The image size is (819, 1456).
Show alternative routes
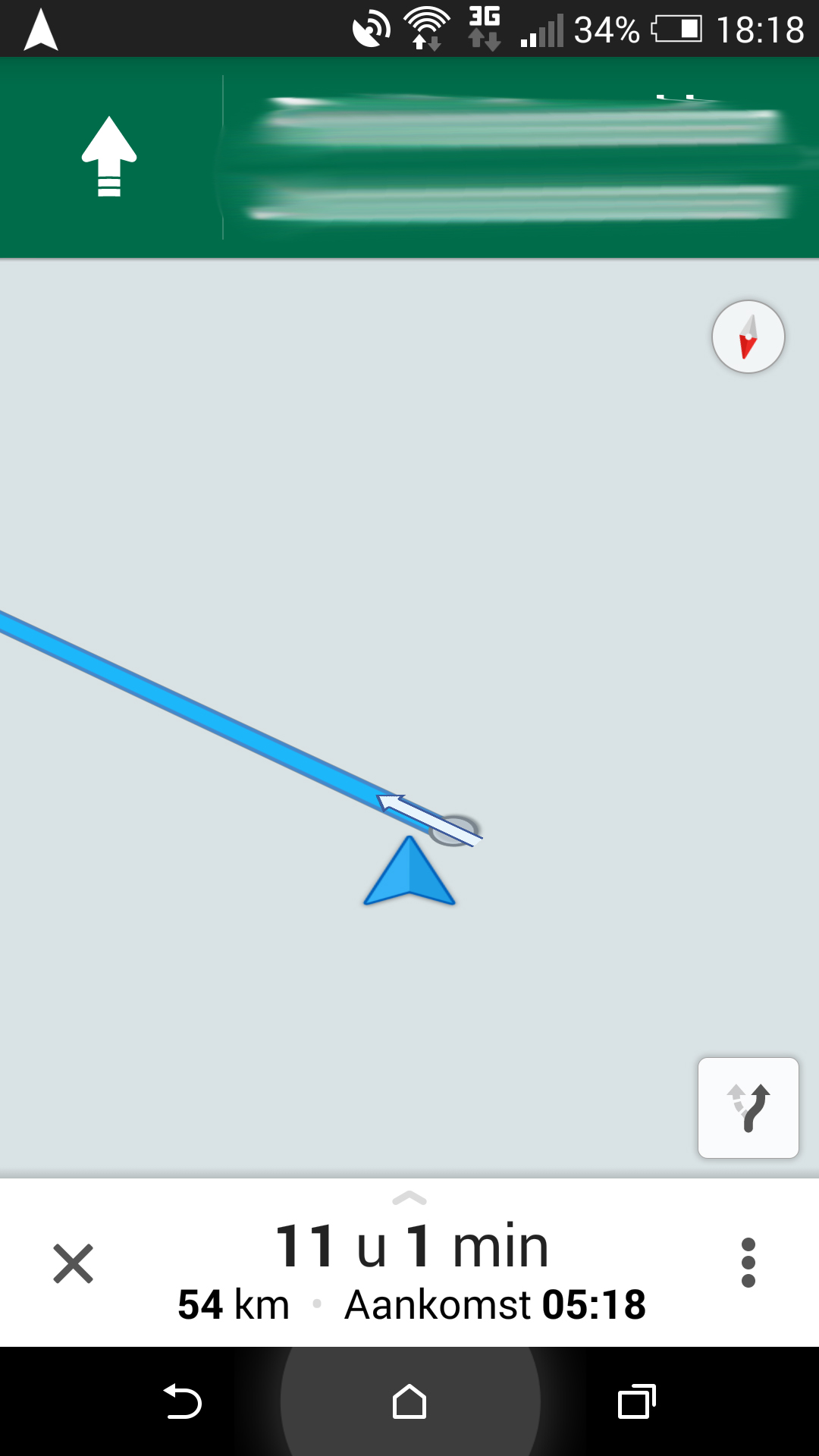tap(748, 1107)
